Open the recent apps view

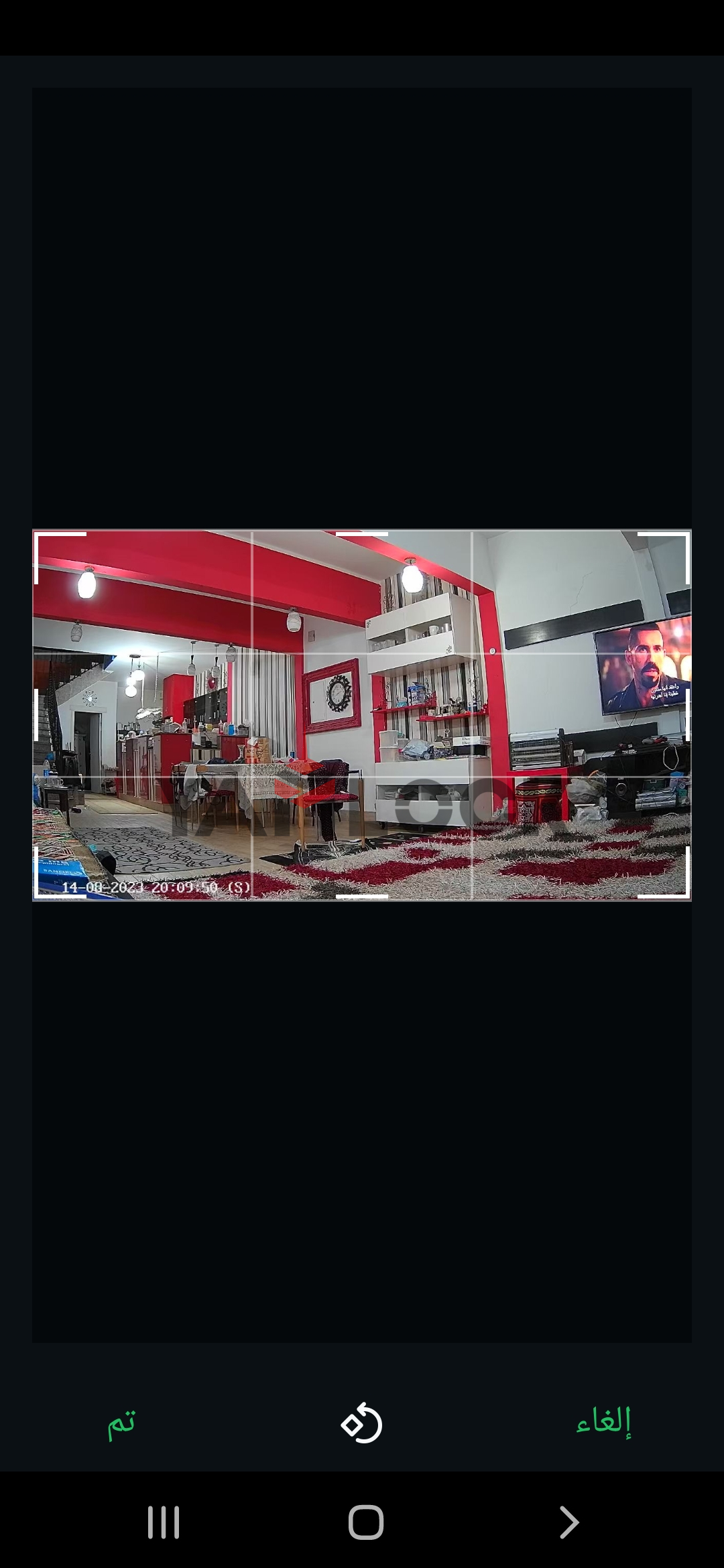click(x=164, y=1522)
